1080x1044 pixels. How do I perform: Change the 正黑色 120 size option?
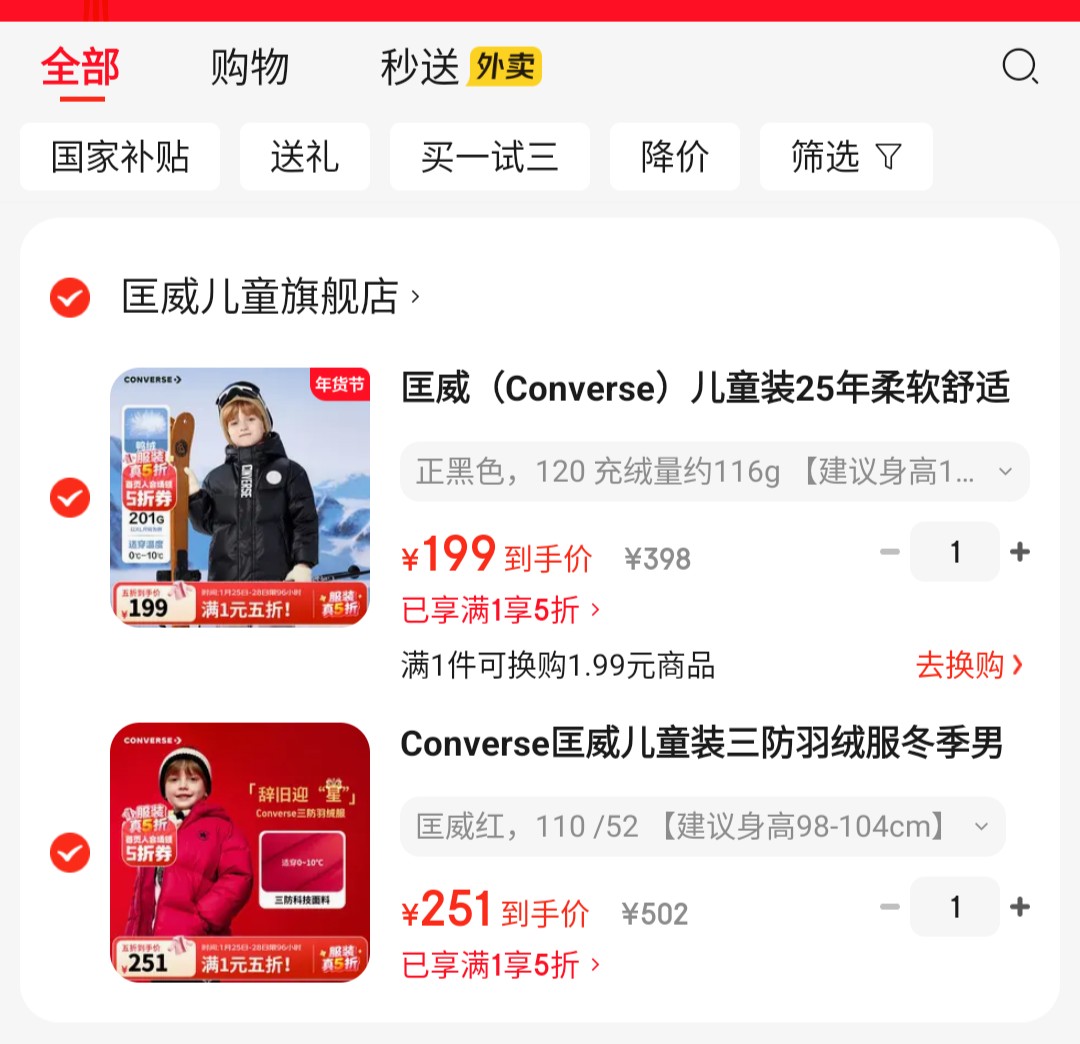pos(714,471)
